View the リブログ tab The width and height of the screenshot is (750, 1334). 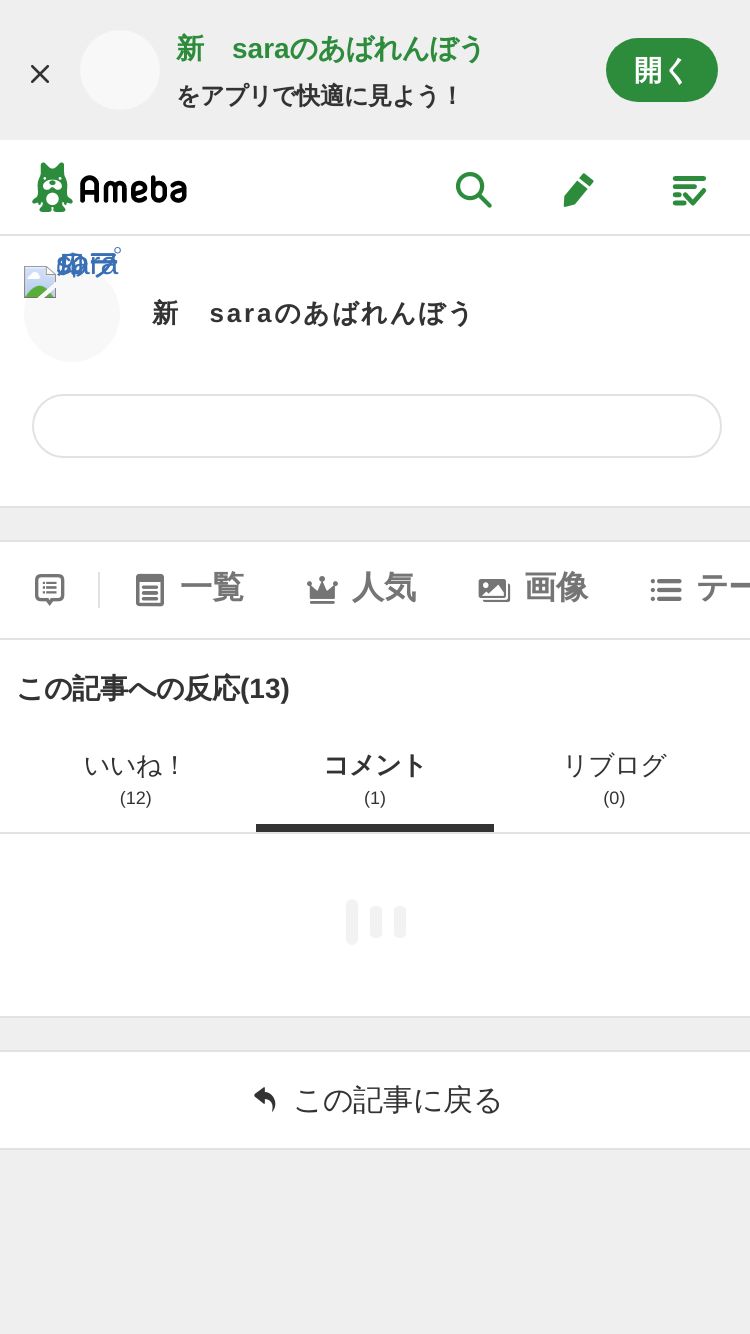(x=614, y=779)
